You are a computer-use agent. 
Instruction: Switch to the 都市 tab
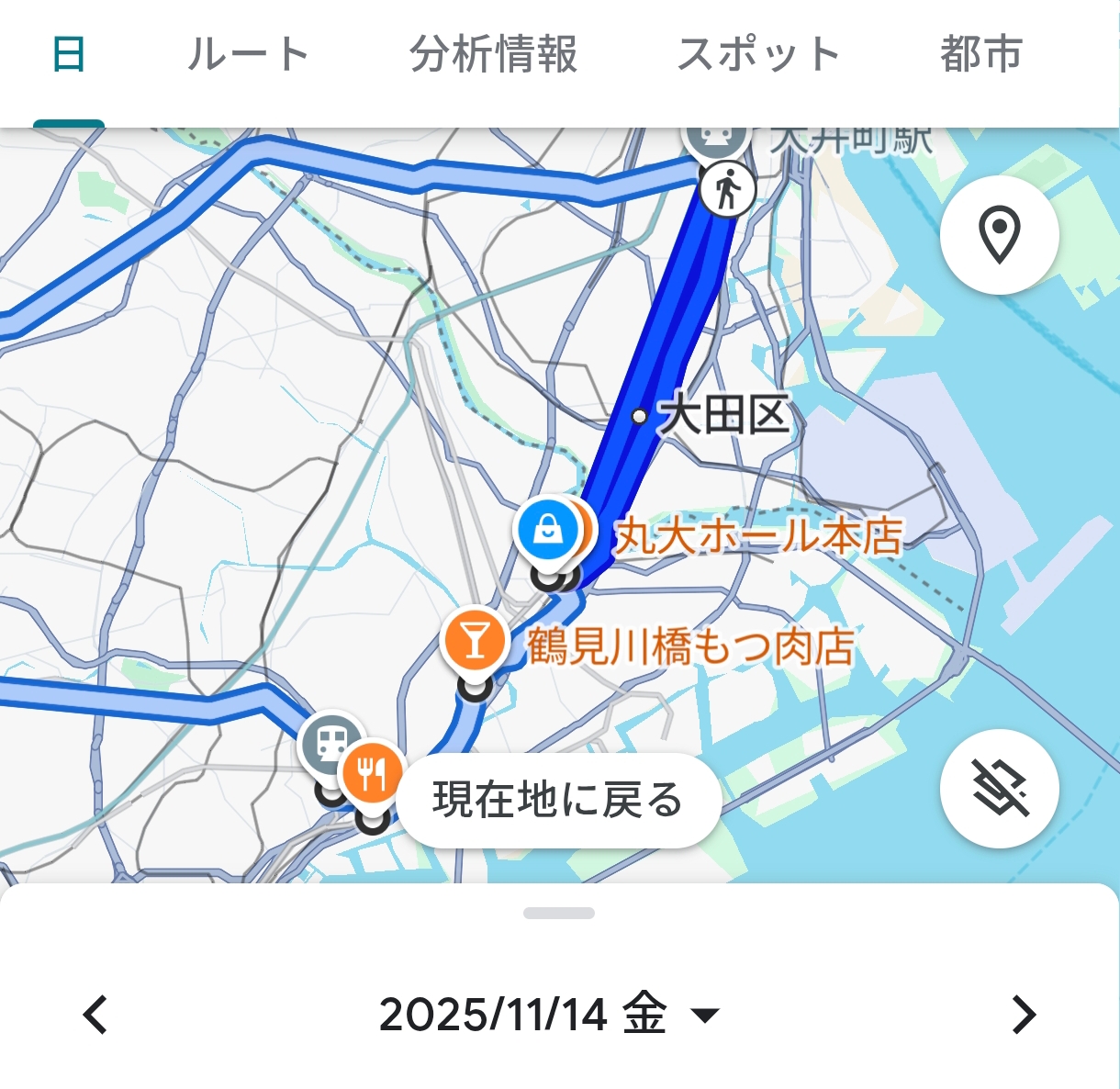point(980,55)
